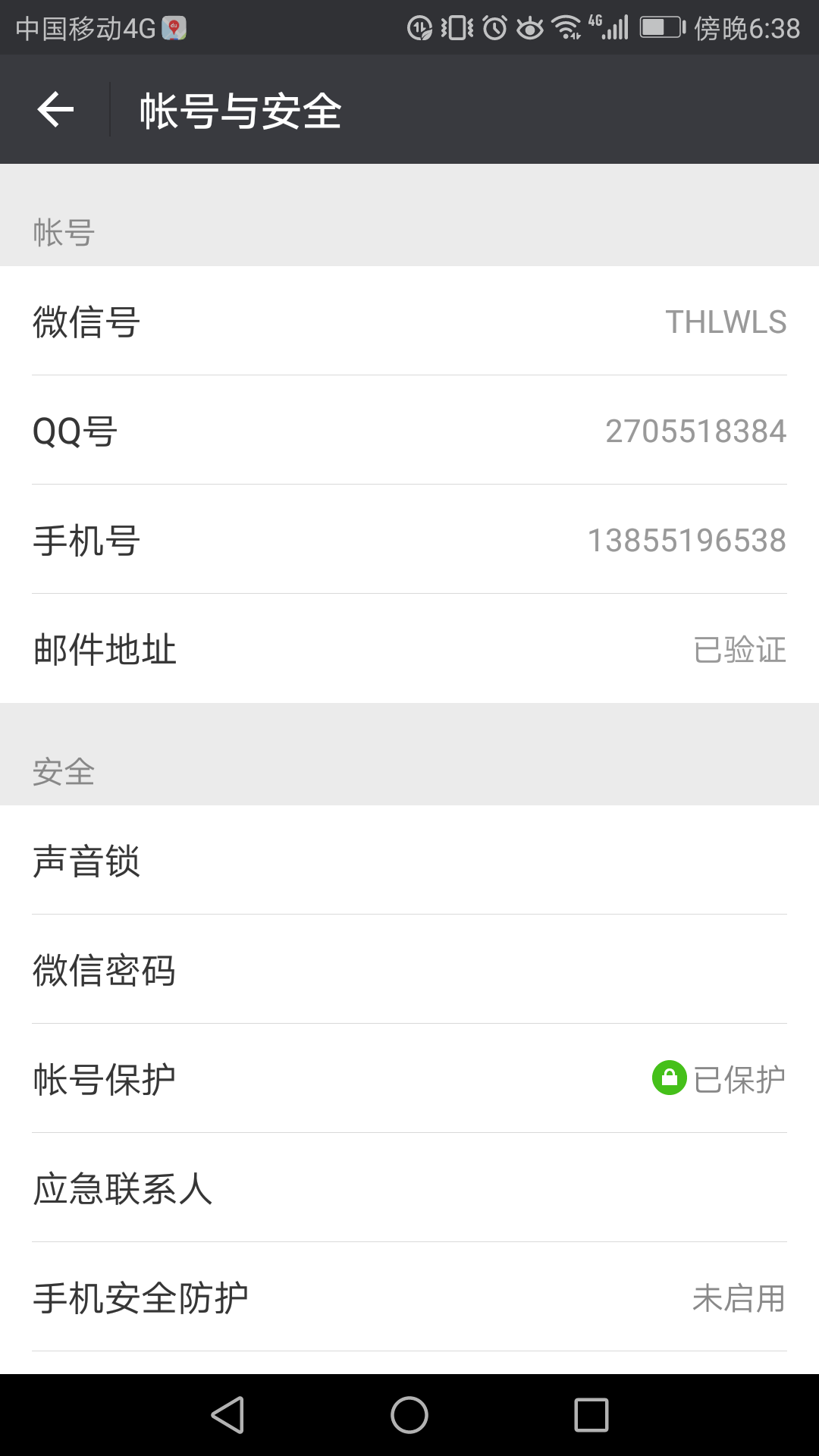Open 邮件地址 settings
819x1456 pixels.
click(409, 648)
